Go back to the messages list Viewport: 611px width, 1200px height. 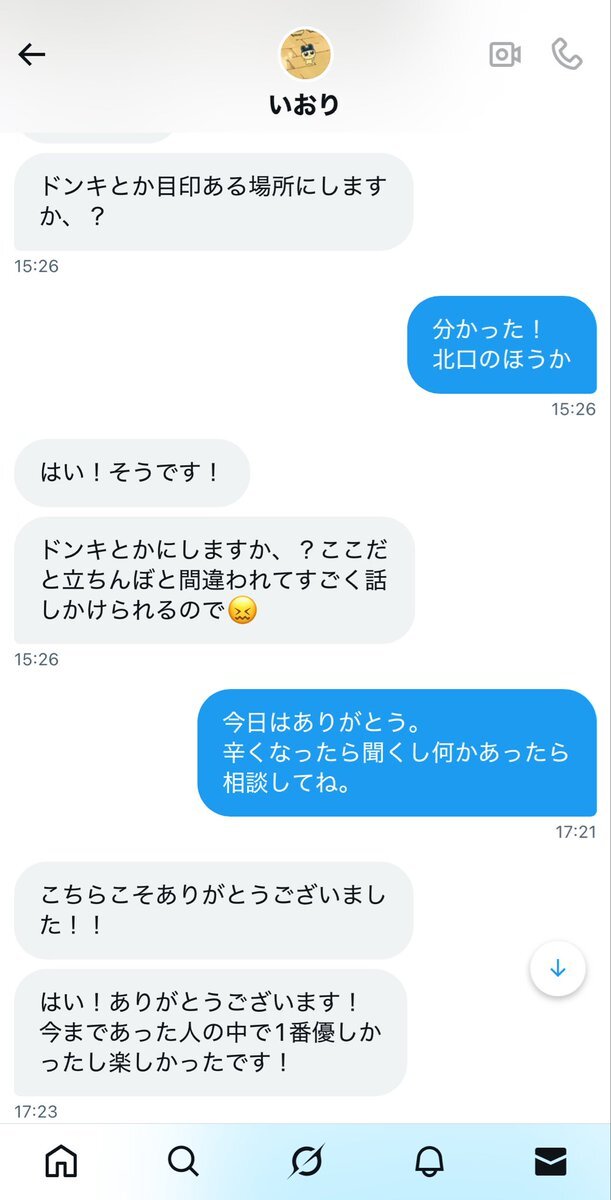click(x=32, y=55)
